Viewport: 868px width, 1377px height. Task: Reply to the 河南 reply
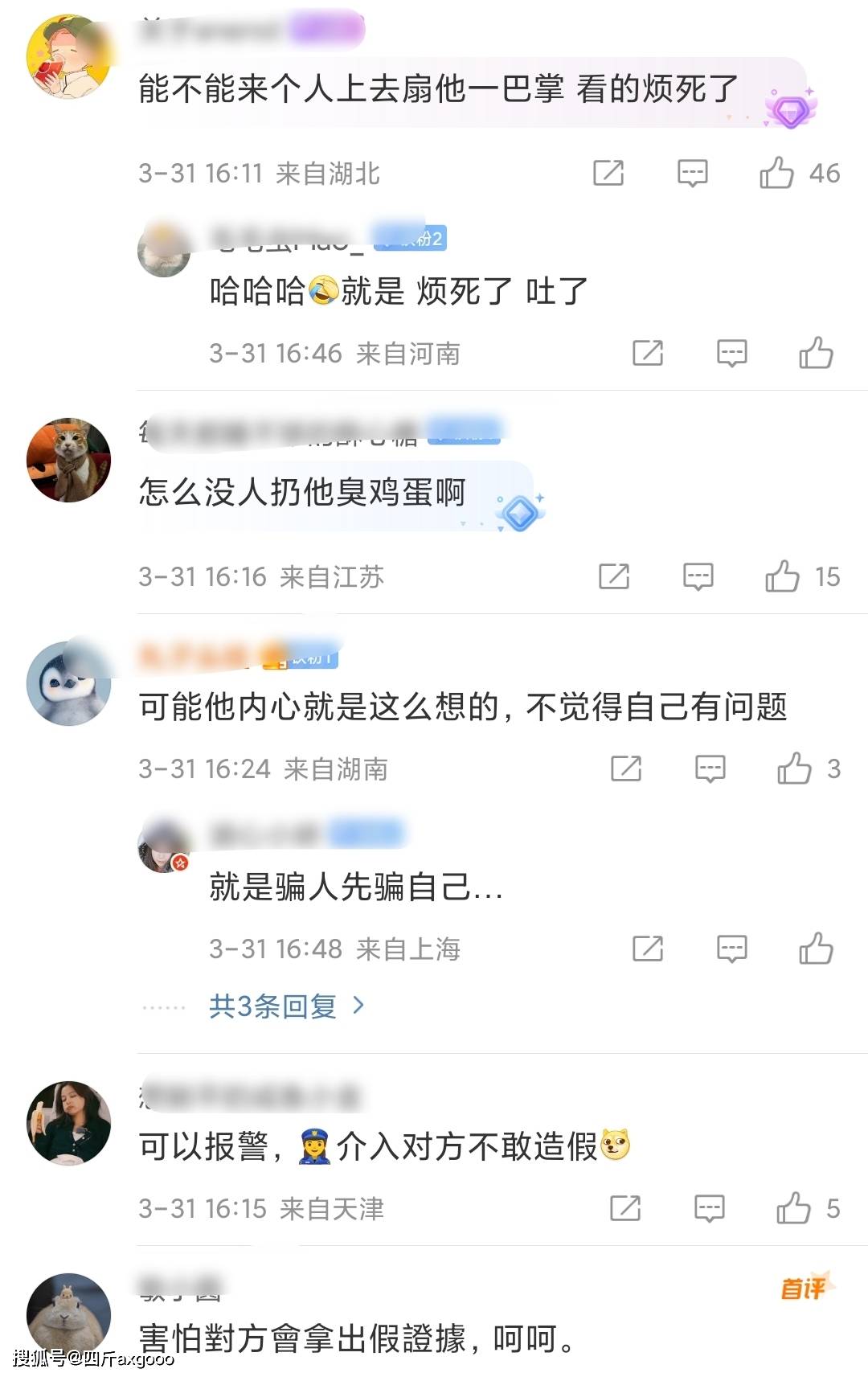731,353
